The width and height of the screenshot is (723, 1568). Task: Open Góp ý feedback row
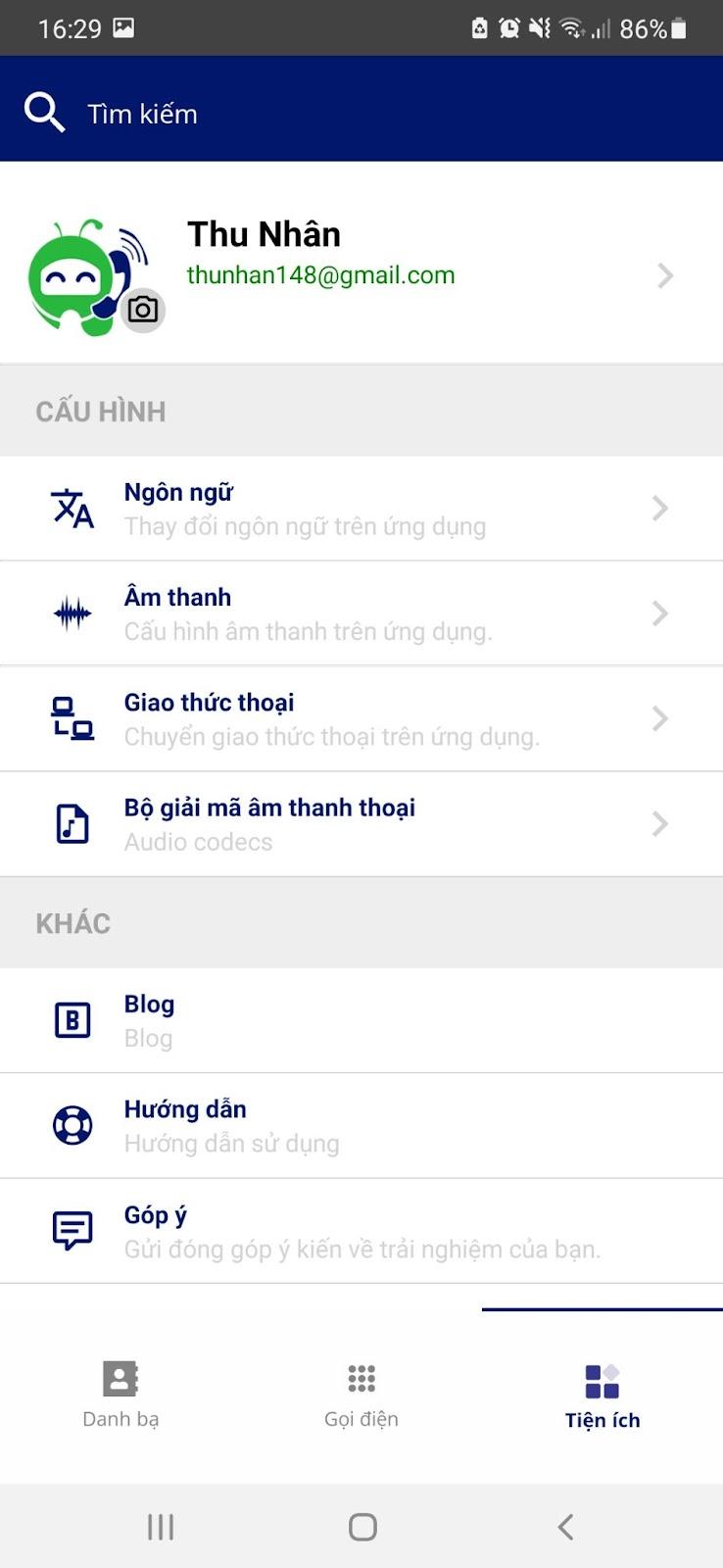pos(361,1231)
